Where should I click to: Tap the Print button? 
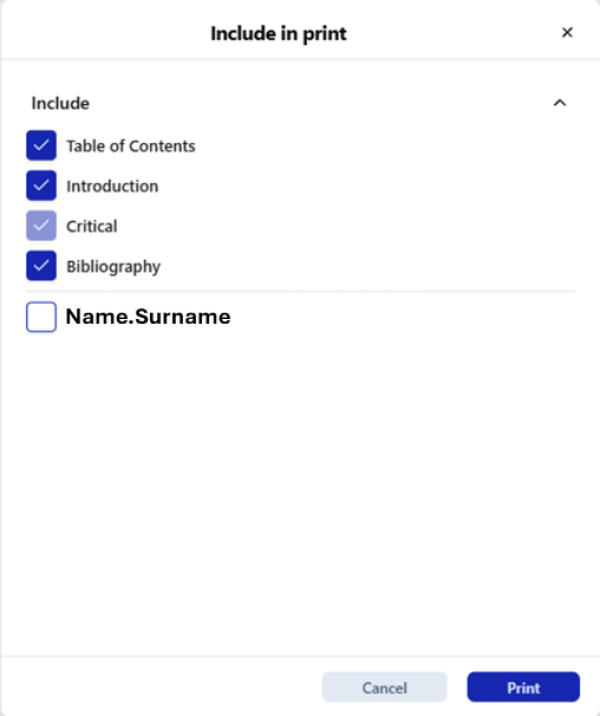523,687
